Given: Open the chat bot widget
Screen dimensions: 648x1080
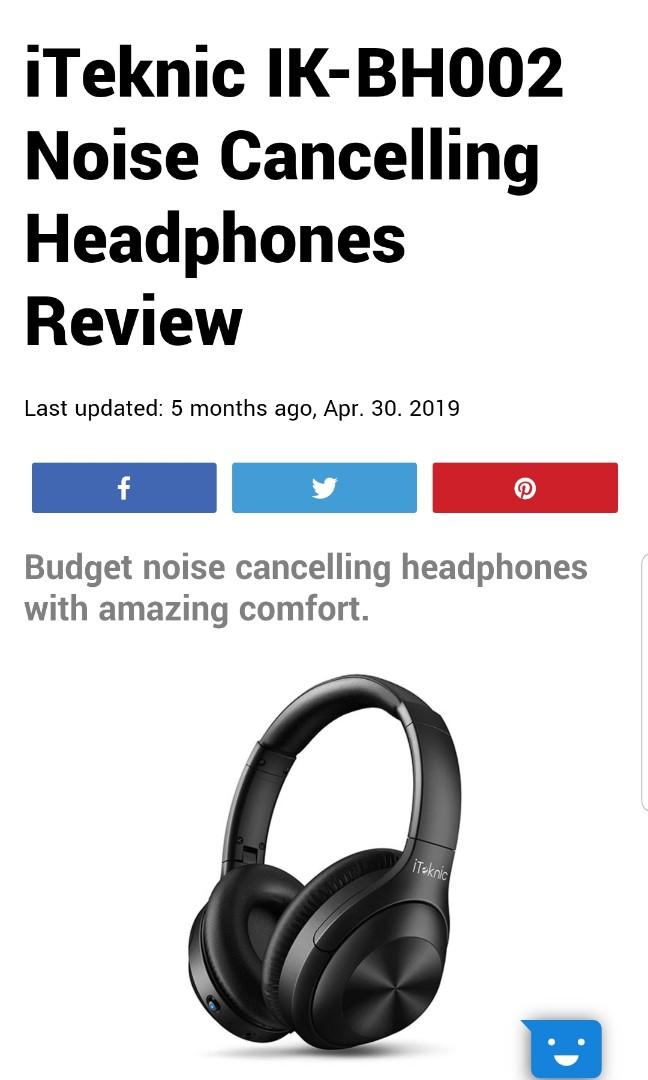Looking at the screenshot, I should click(566, 1049).
